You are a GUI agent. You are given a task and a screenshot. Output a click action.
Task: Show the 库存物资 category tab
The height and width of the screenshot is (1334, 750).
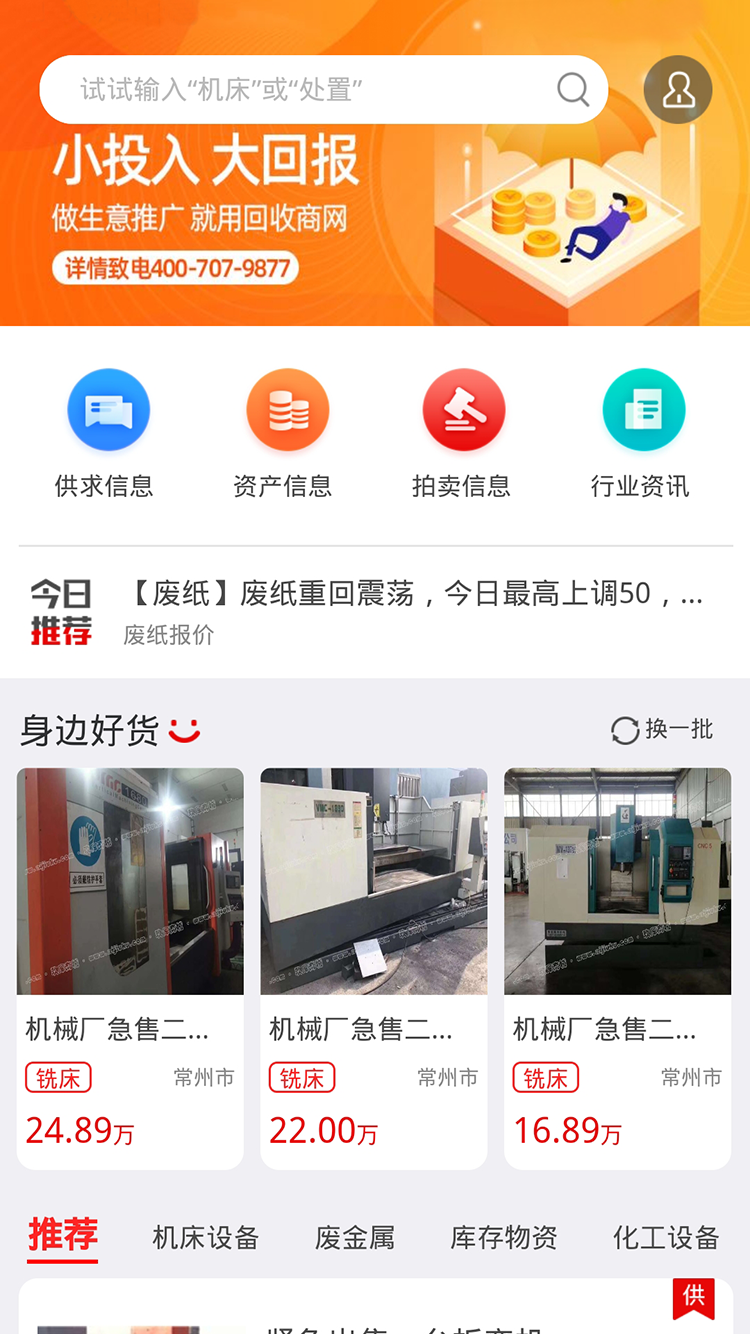point(504,1238)
